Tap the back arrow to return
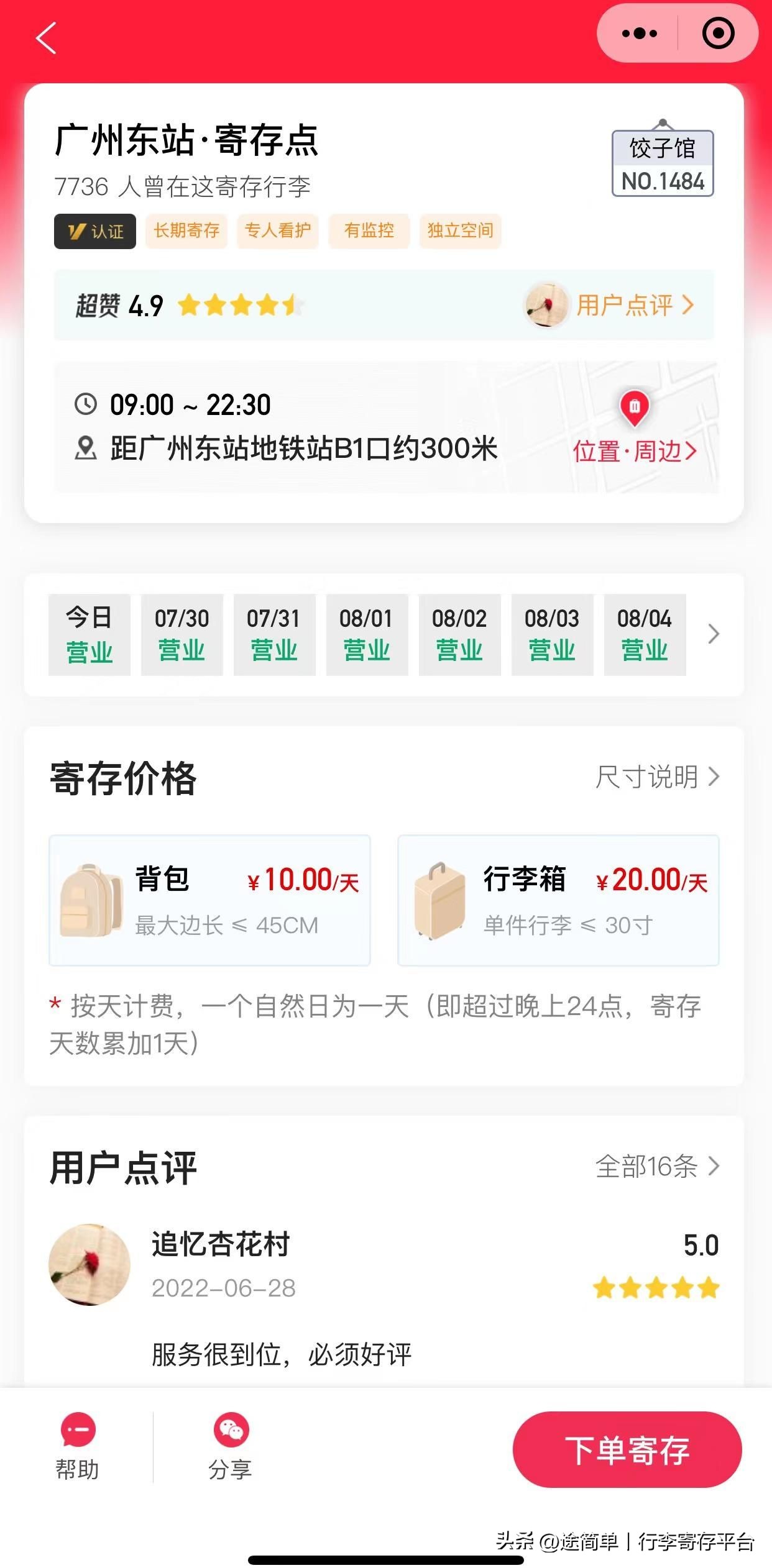 (x=45, y=37)
